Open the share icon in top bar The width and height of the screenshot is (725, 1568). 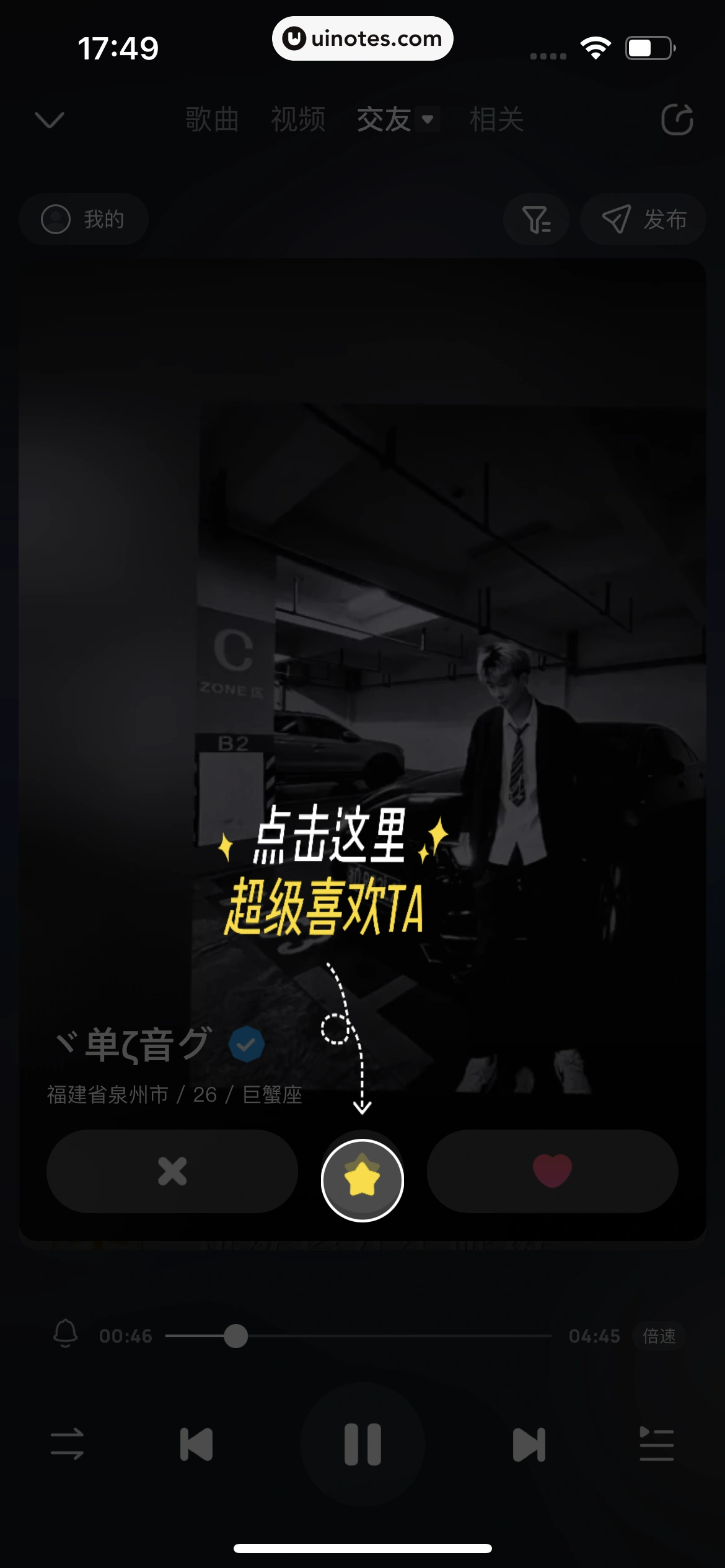coord(677,120)
